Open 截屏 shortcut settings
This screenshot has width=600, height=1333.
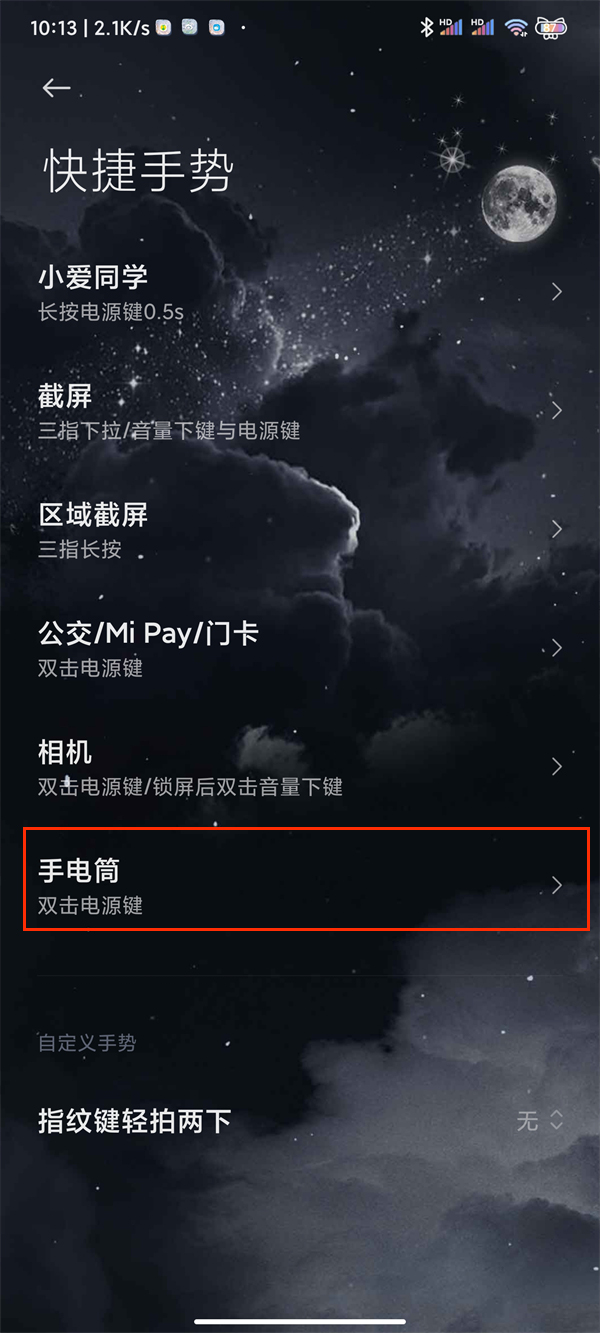300,411
